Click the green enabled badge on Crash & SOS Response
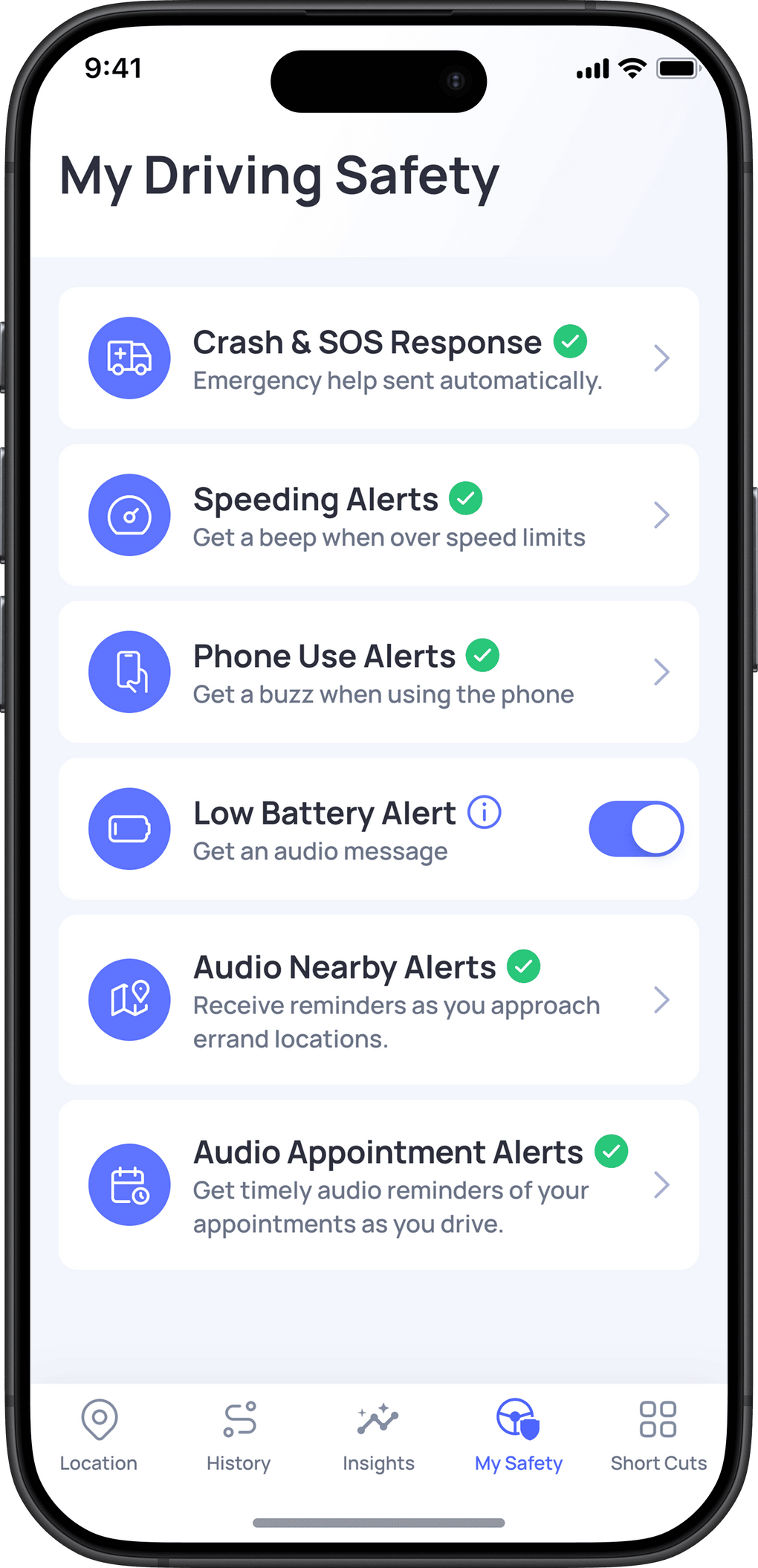Screen dimensions: 758x1568 [x=570, y=342]
